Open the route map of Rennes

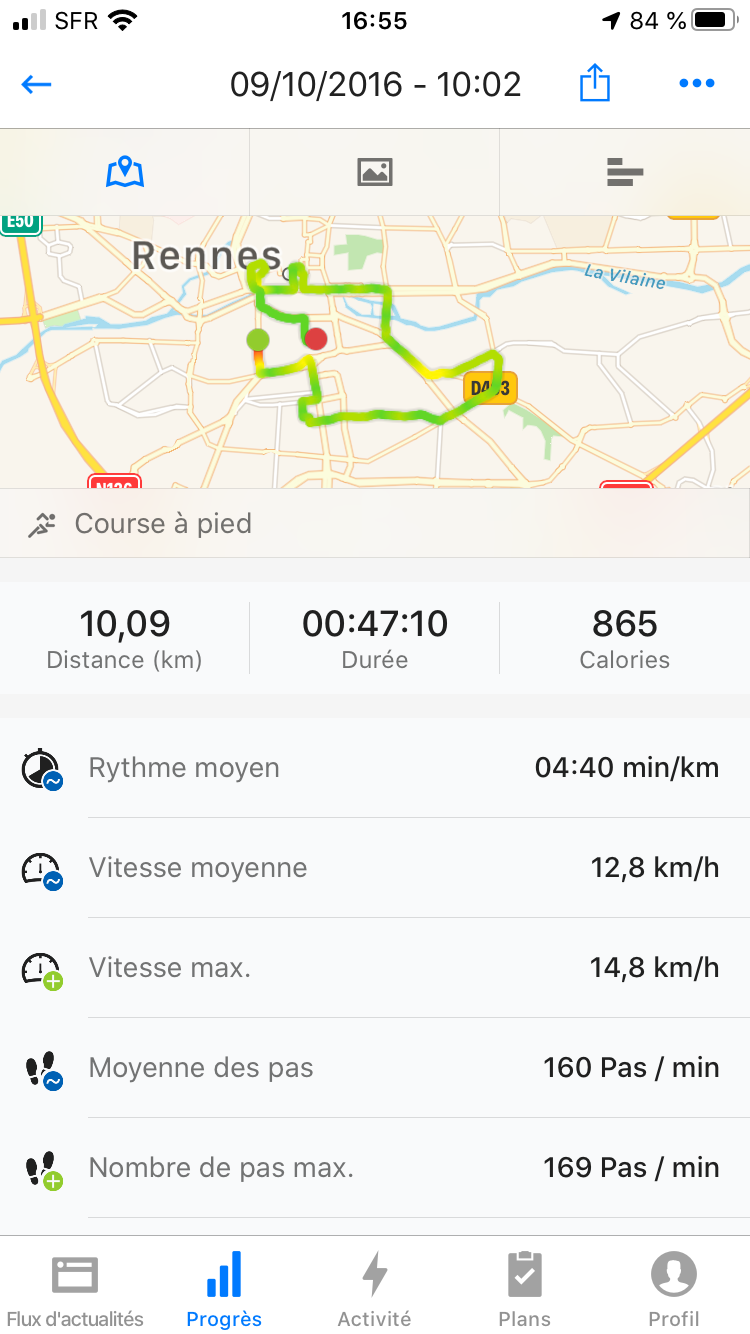click(375, 350)
